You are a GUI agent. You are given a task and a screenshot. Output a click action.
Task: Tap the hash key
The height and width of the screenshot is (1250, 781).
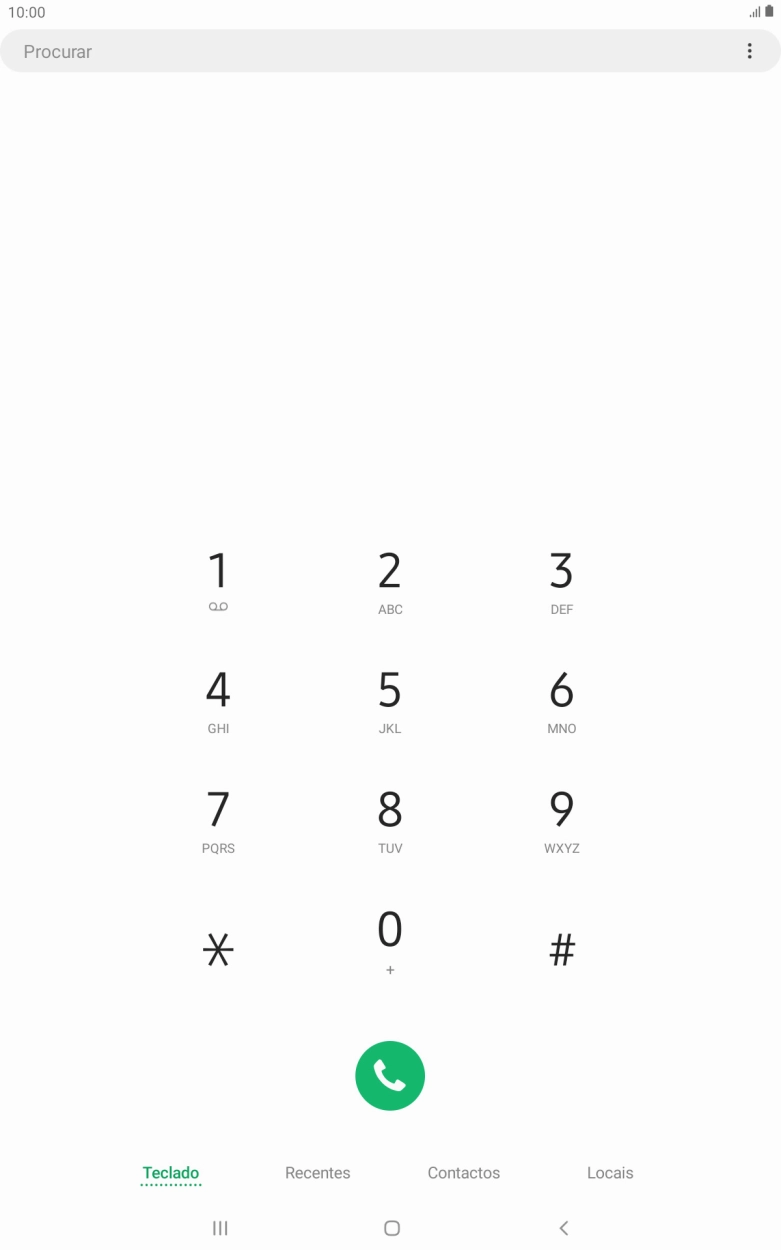(562, 949)
